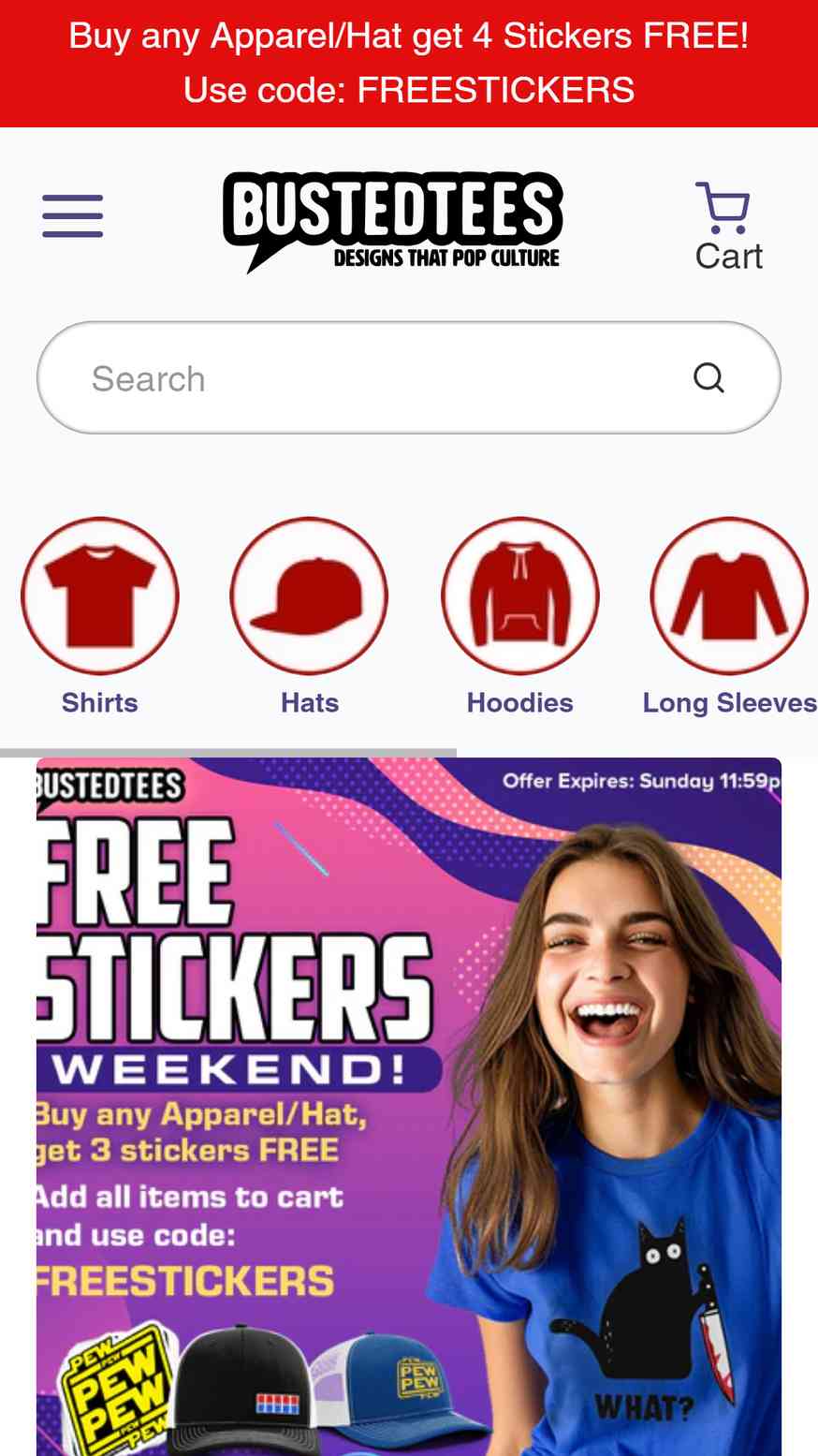Tap the BustedTees logo to go home

(x=392, y=222)
